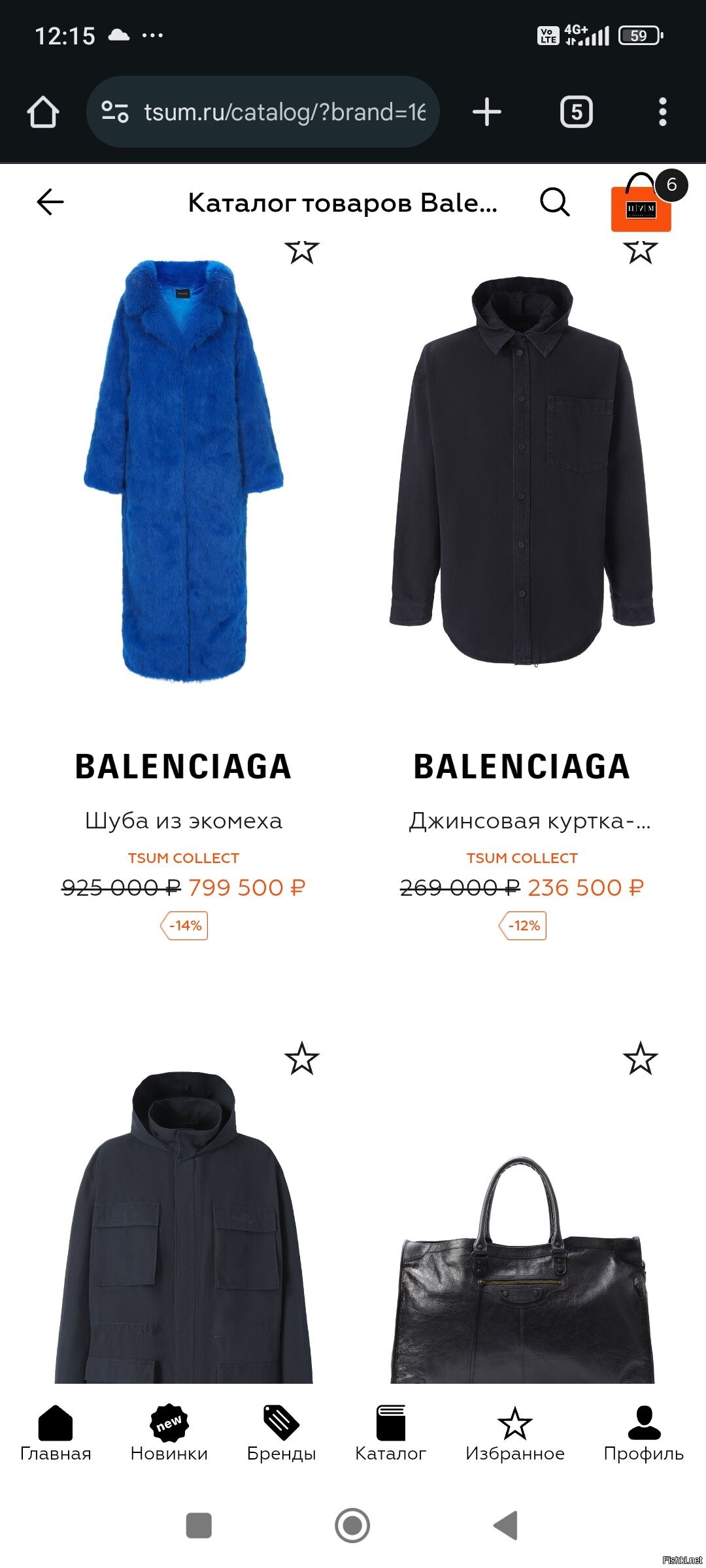The width and height of the screenshot is (706, 1568).
Task: Add the hooded cargo jacket to favorites
Action: coord(301,1058)
